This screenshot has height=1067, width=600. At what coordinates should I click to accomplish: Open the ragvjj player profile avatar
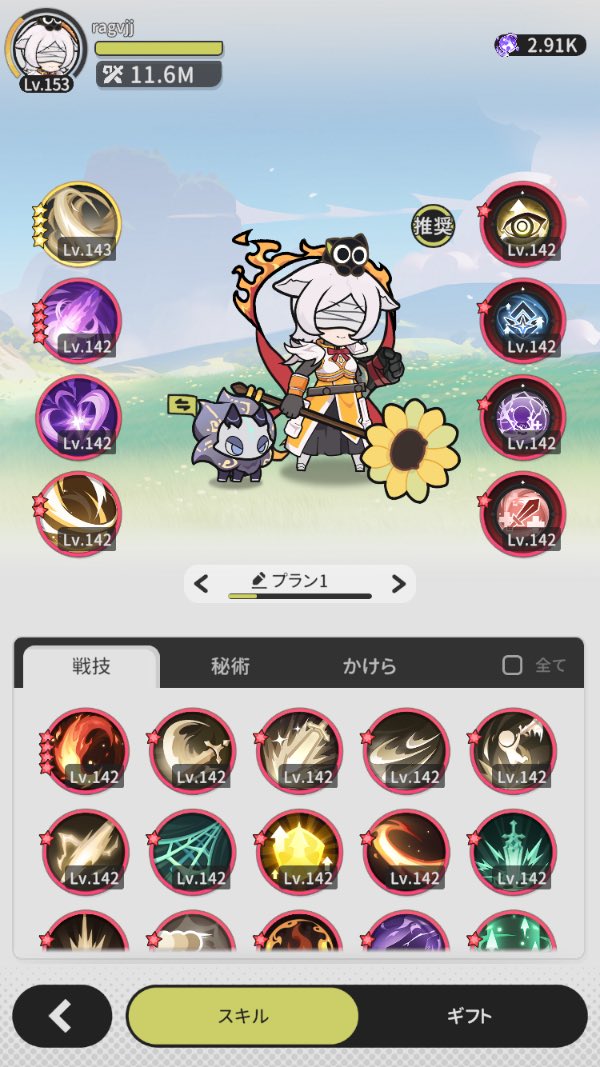[x=44, y=48]
